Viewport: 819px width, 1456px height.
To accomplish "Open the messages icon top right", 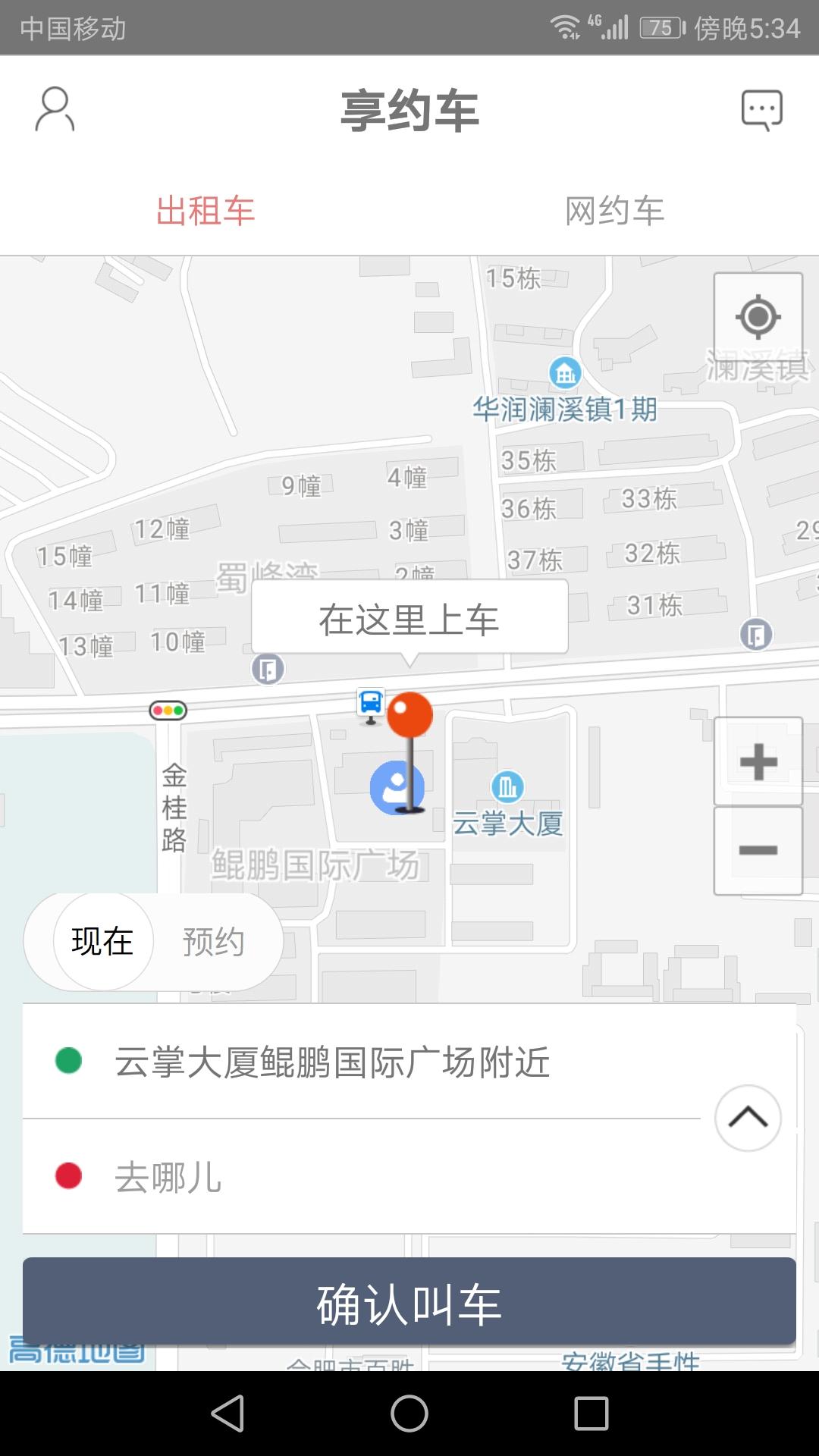I will 761,108.
